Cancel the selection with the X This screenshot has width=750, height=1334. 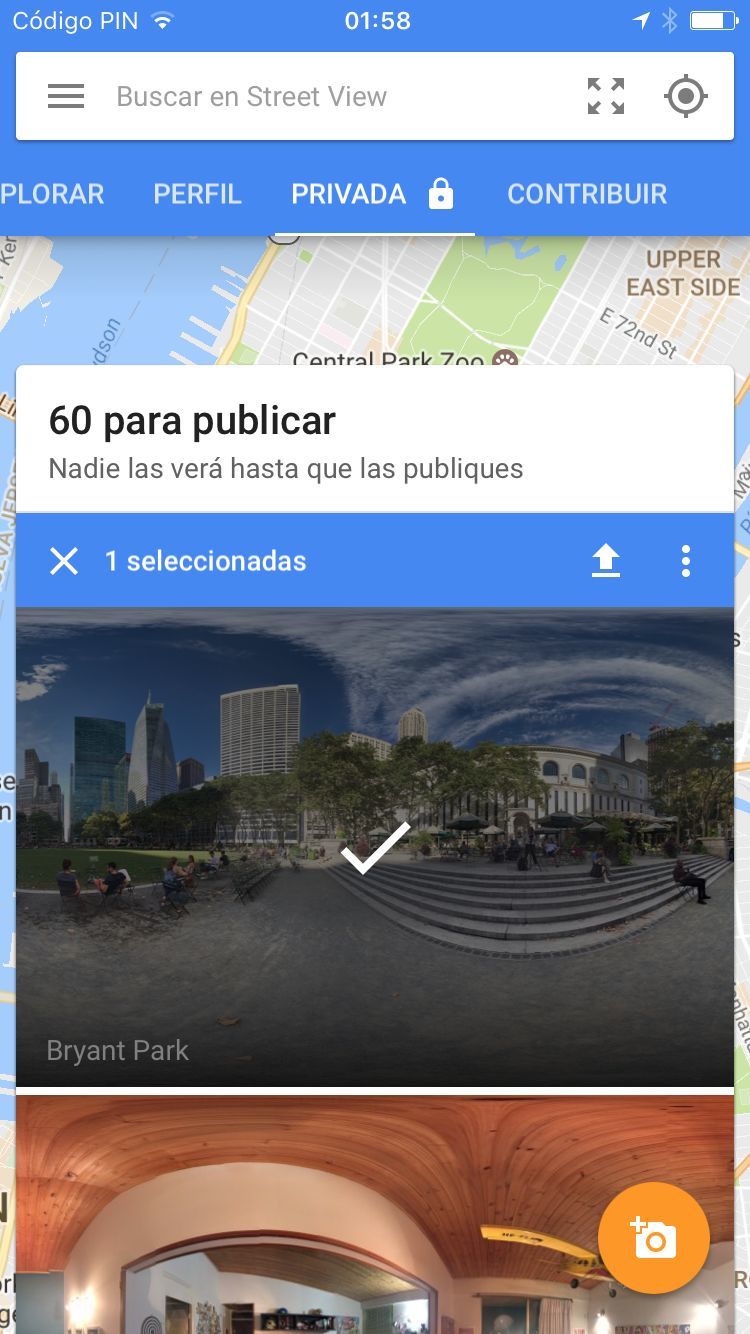[64, 561]
